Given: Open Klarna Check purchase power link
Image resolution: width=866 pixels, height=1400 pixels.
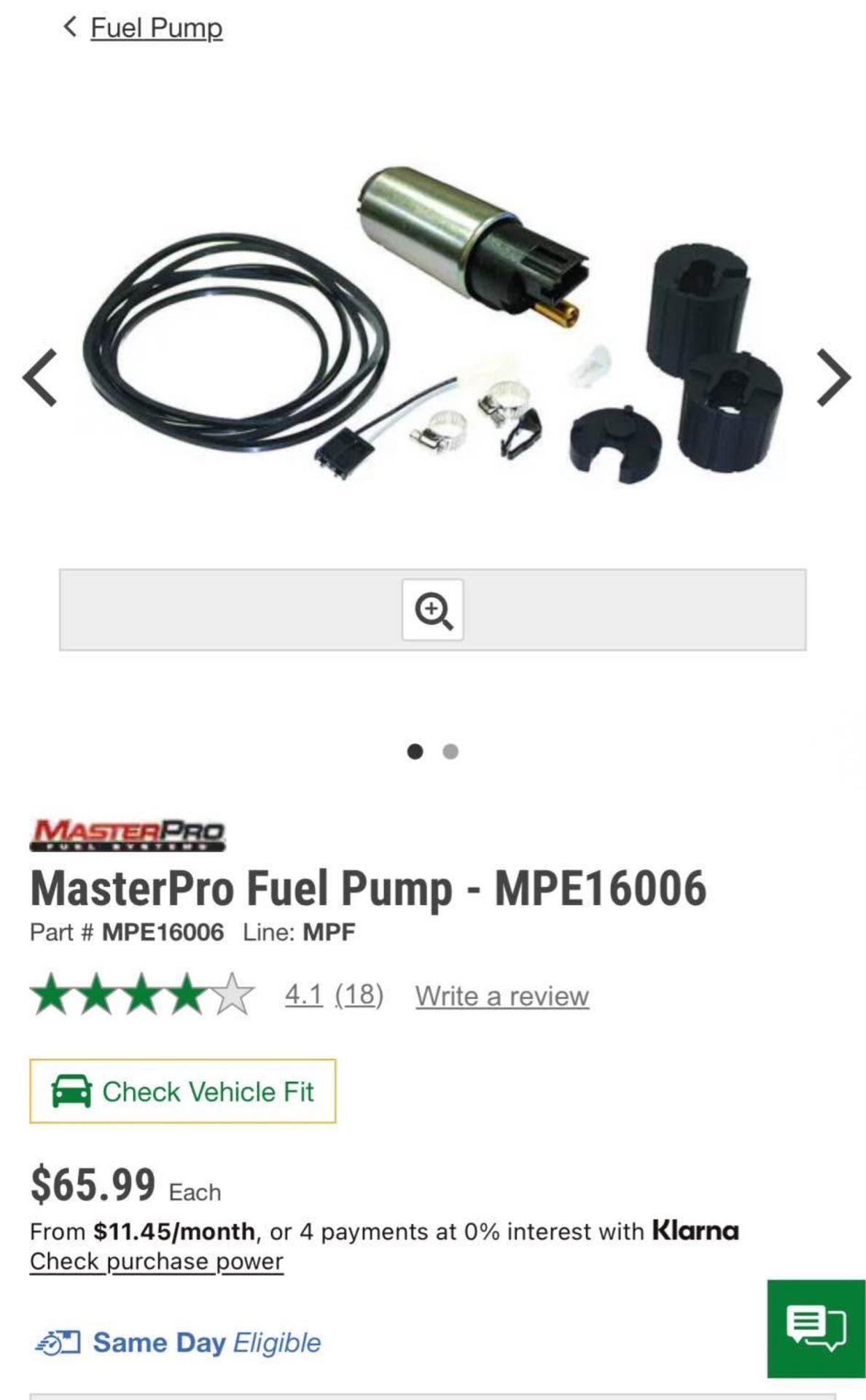Looking at the screenshot, I should (x=155, y=1261).
